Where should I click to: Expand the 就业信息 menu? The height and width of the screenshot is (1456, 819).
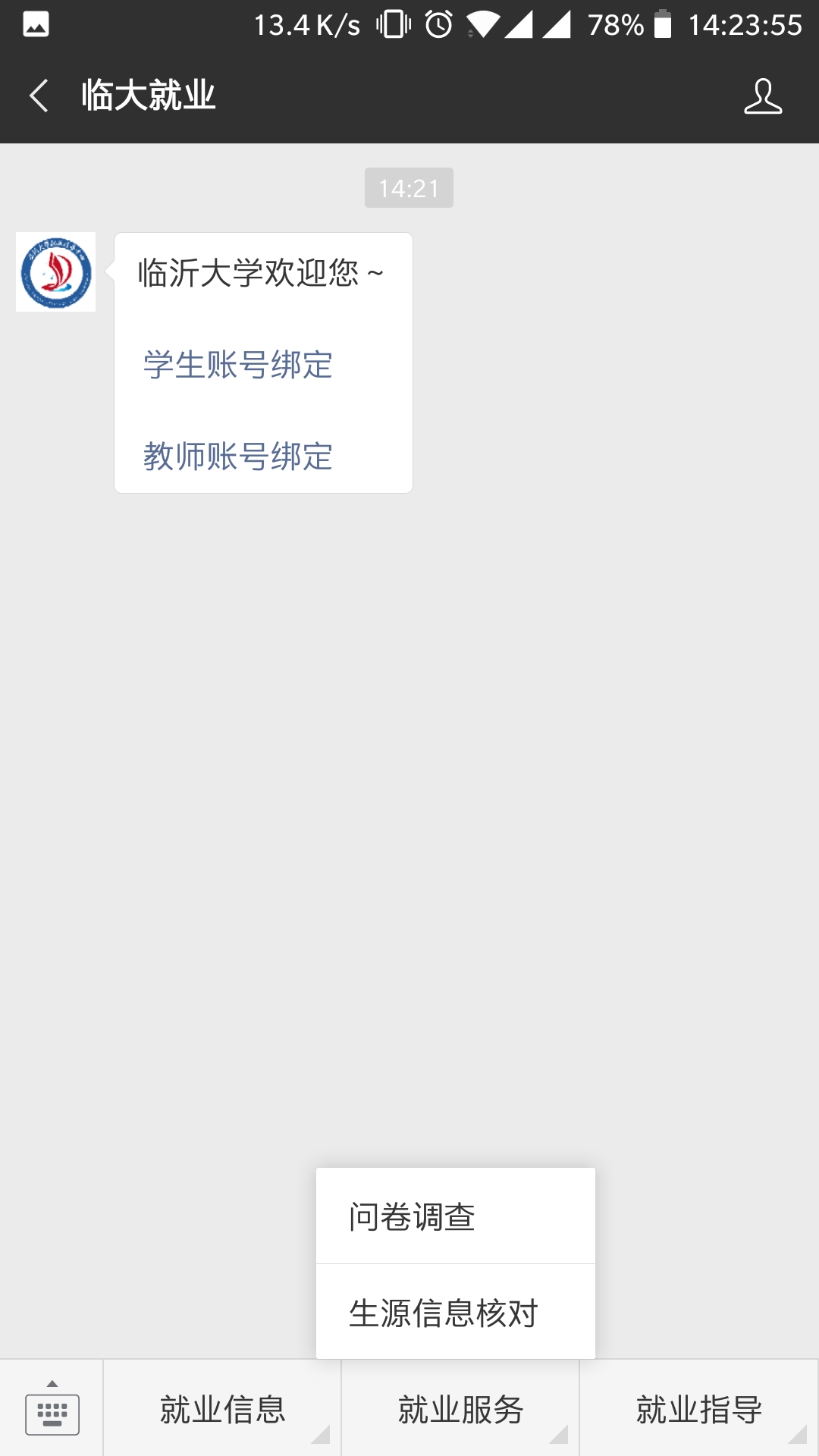222,1409
